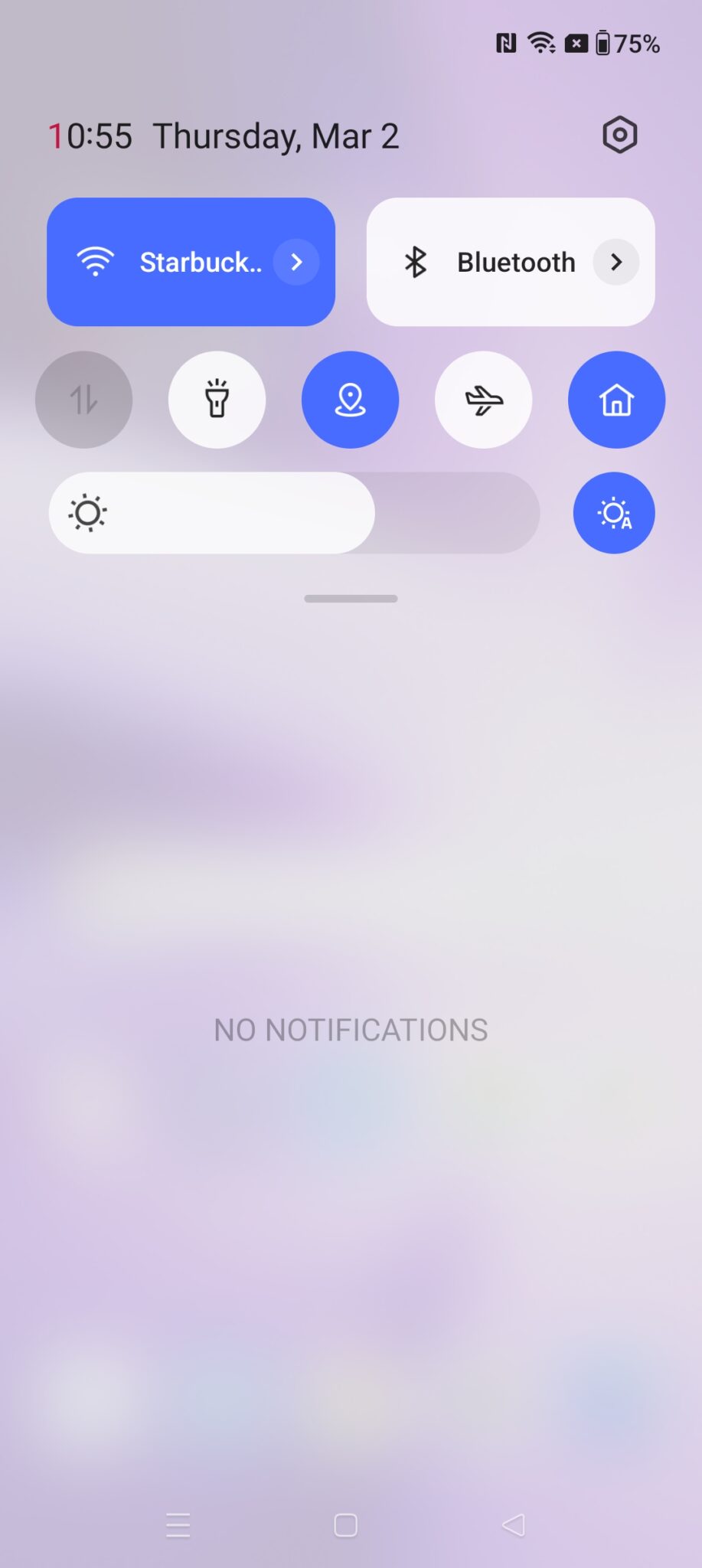Toggle mobile data
The height and width of the screenshot is (1568, 702).
(x=83, y=400)
